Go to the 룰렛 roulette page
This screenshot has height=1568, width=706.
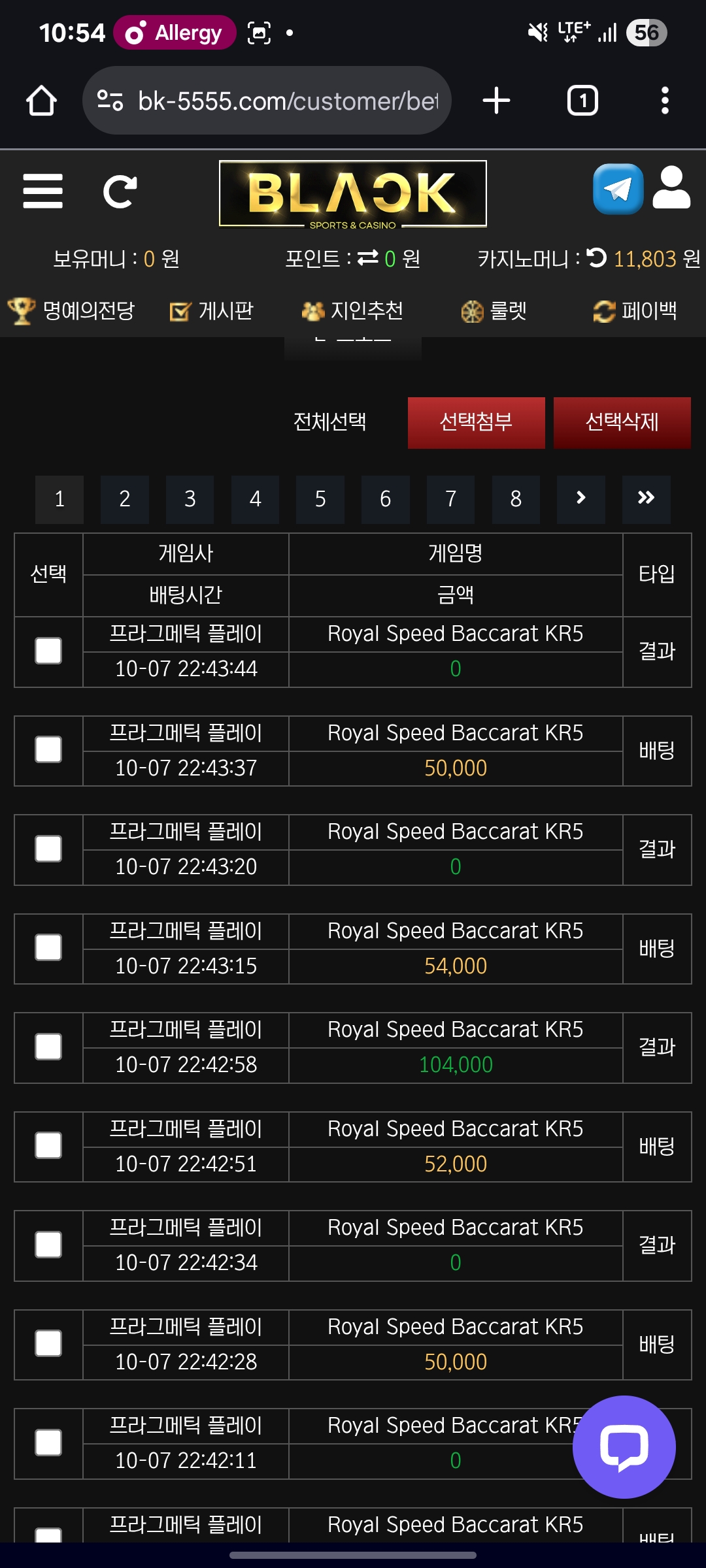pos(494,311)
